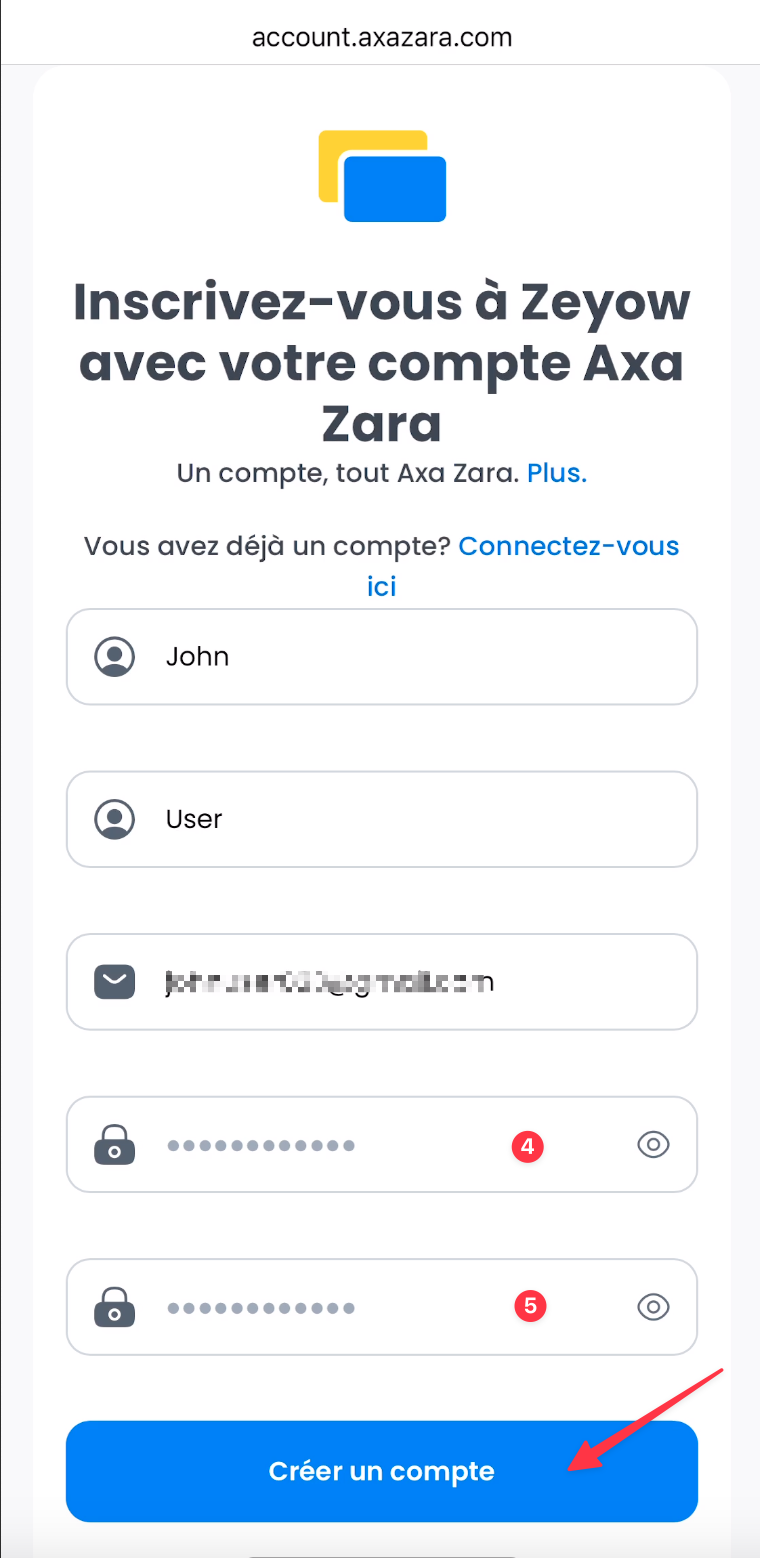Viewport: 760px width, 1558px height.
Task: Show the password in field marked 4
Action: (x=653, y=1145)
